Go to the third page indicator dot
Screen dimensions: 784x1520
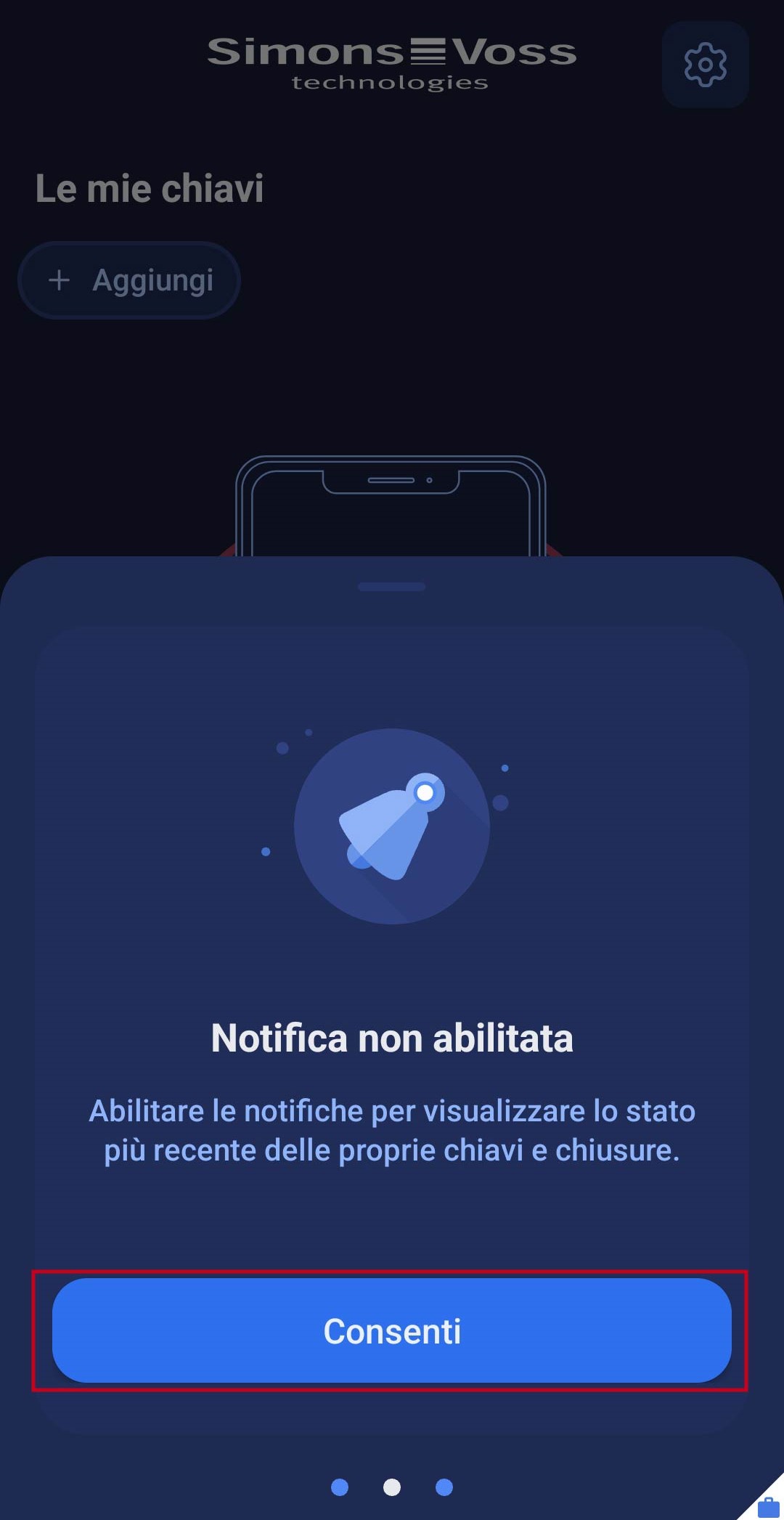[x=444, y=1487]
